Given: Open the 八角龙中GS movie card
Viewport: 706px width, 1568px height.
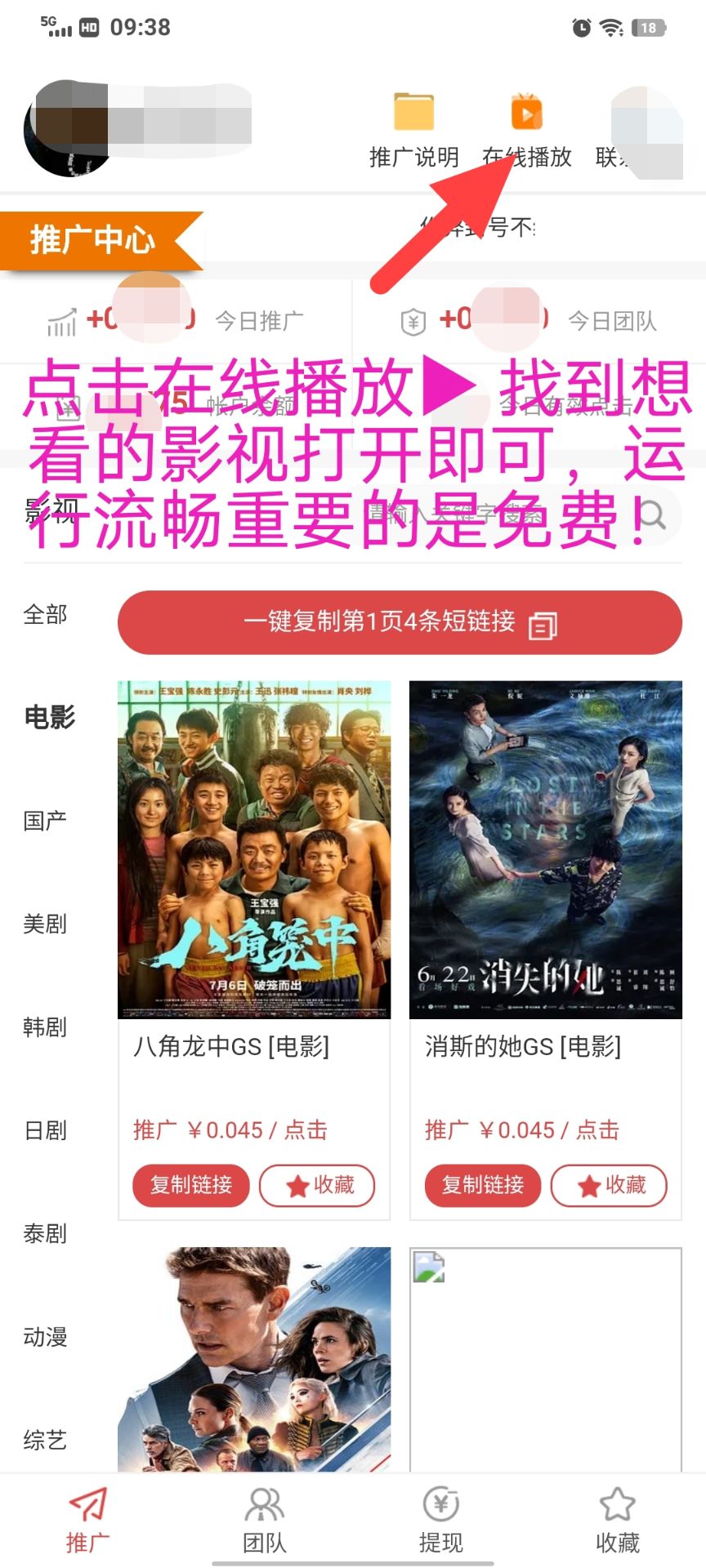Looking at the screenshot, I should click(254, 849).
